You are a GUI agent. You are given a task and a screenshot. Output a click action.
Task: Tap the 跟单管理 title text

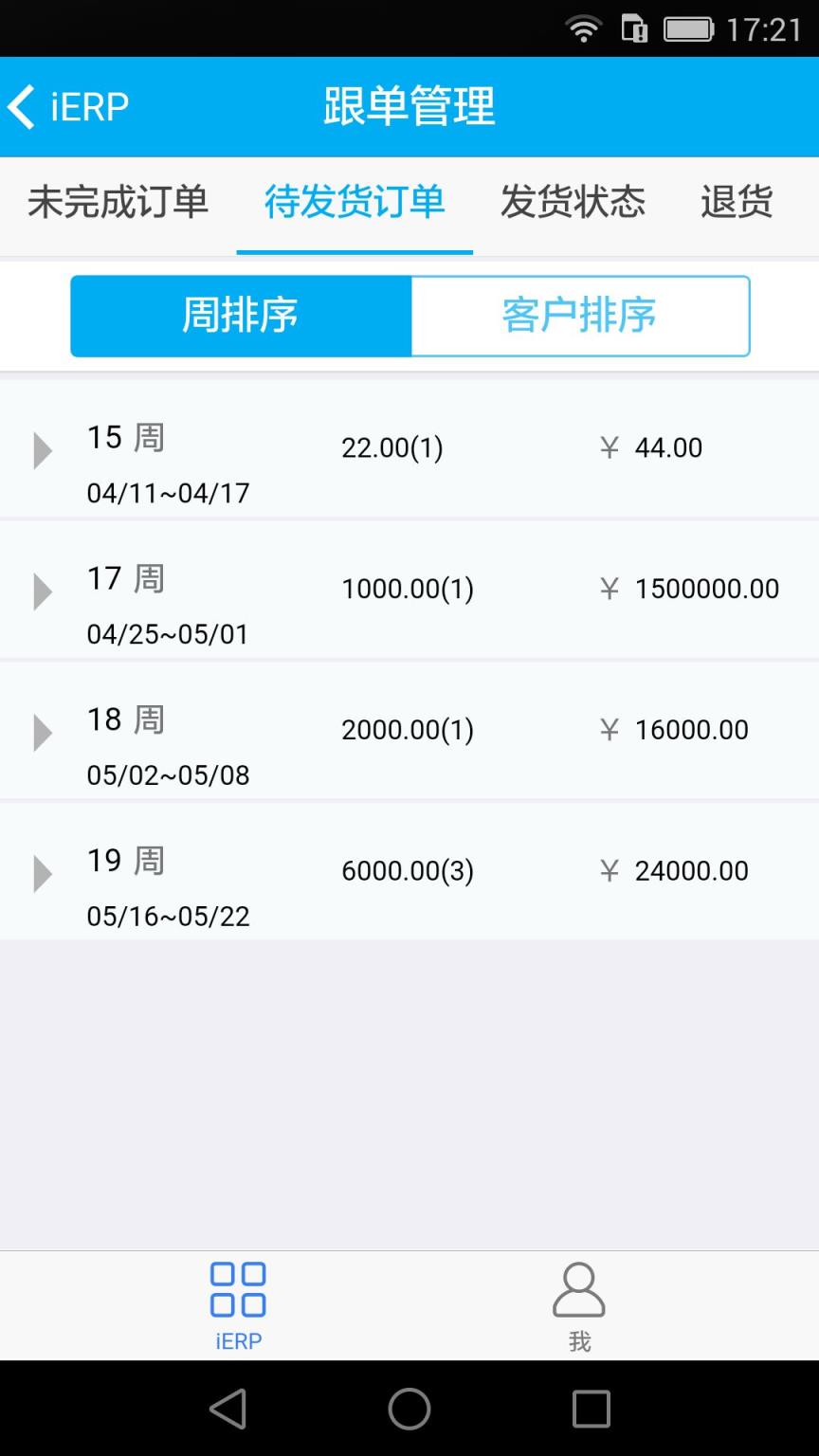coord(409,107)
